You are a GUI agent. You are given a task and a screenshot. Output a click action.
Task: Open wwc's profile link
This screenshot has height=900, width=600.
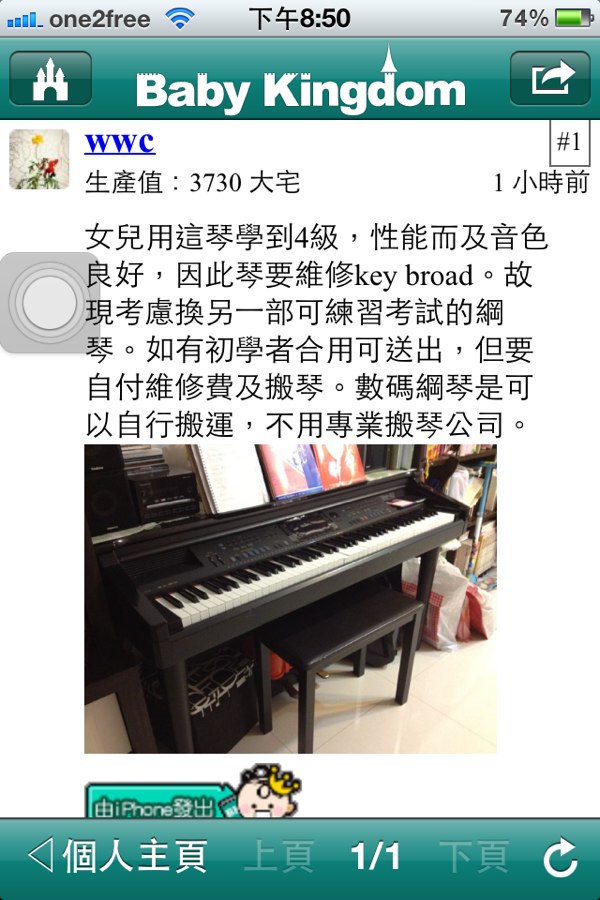[119, 142]
